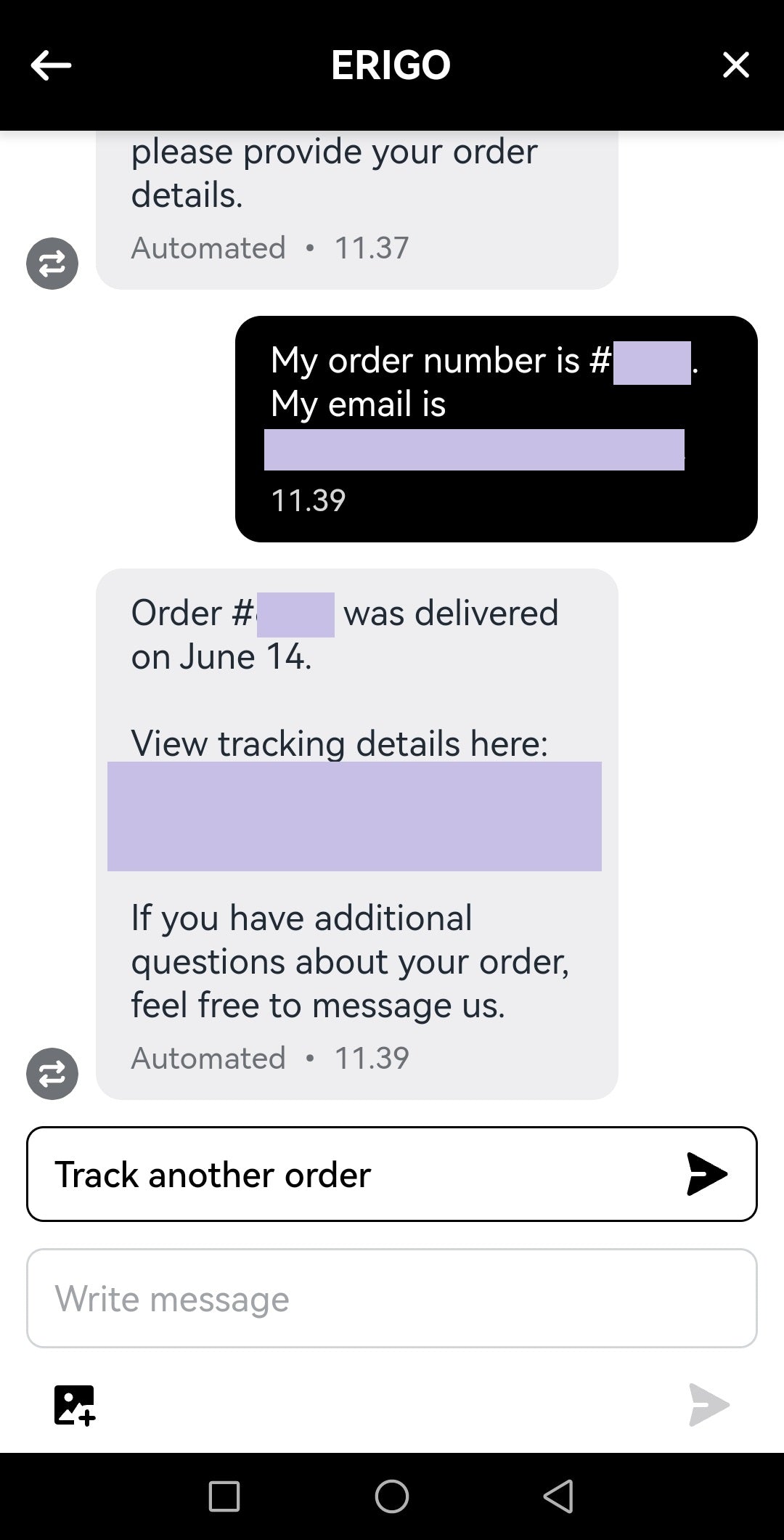Send the 'Track another order' quick reply
Viewport: 784px width, 1540px height.
coord(392,1174)
